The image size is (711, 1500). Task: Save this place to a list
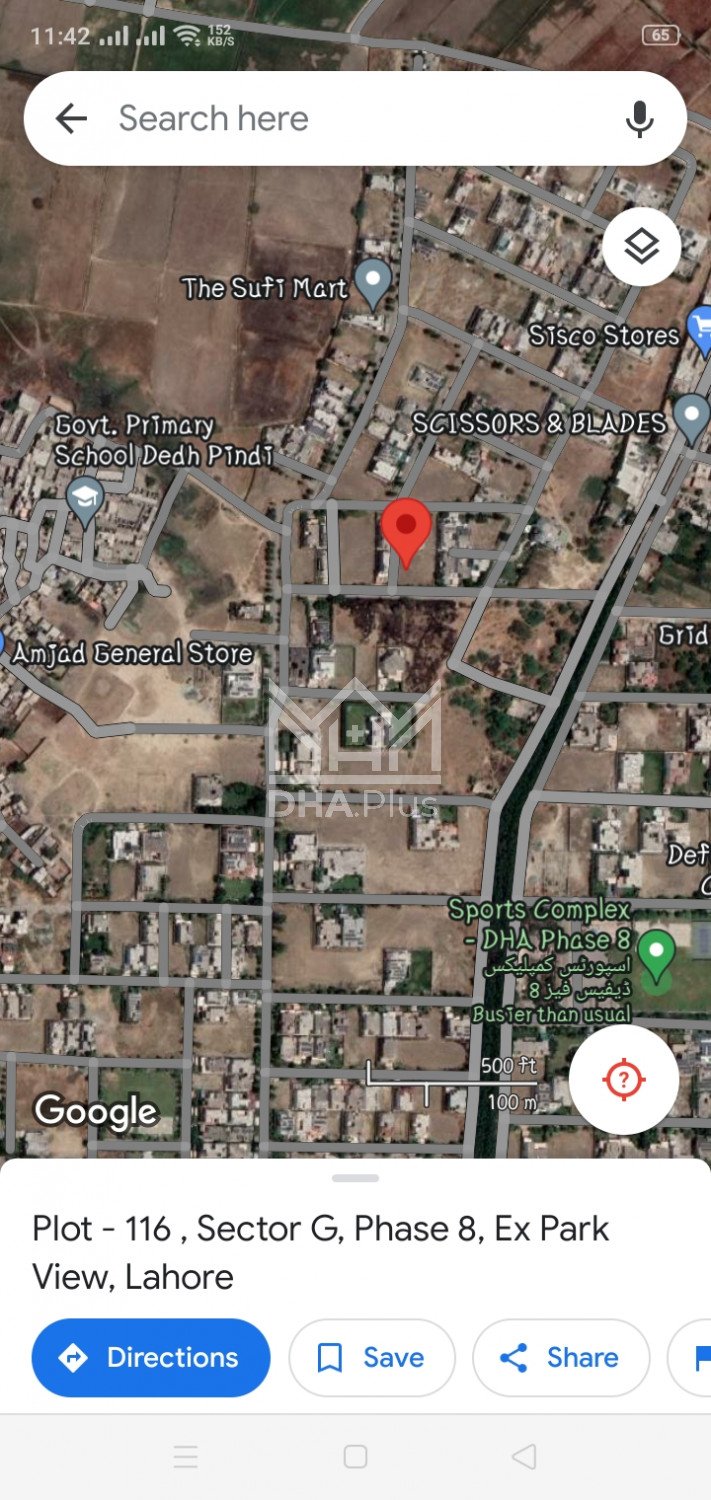tap(371, 1357)
